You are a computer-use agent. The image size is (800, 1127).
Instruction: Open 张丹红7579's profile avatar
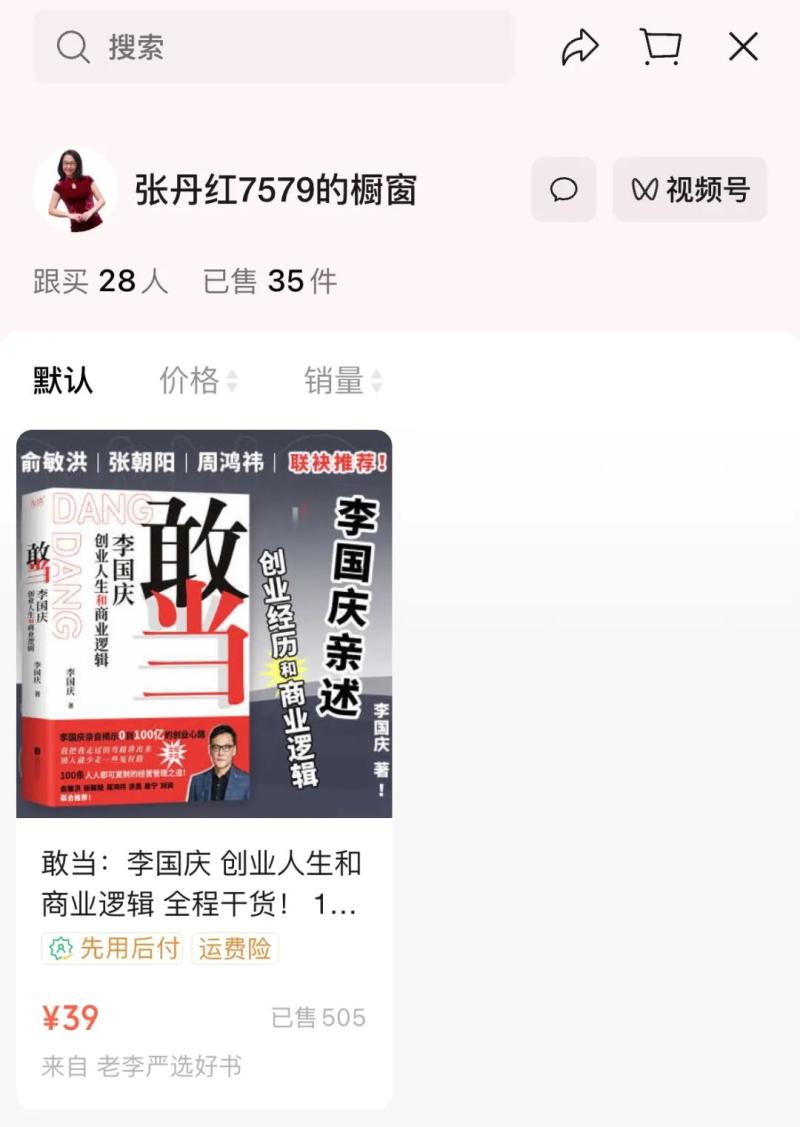[x=76, y=190]
